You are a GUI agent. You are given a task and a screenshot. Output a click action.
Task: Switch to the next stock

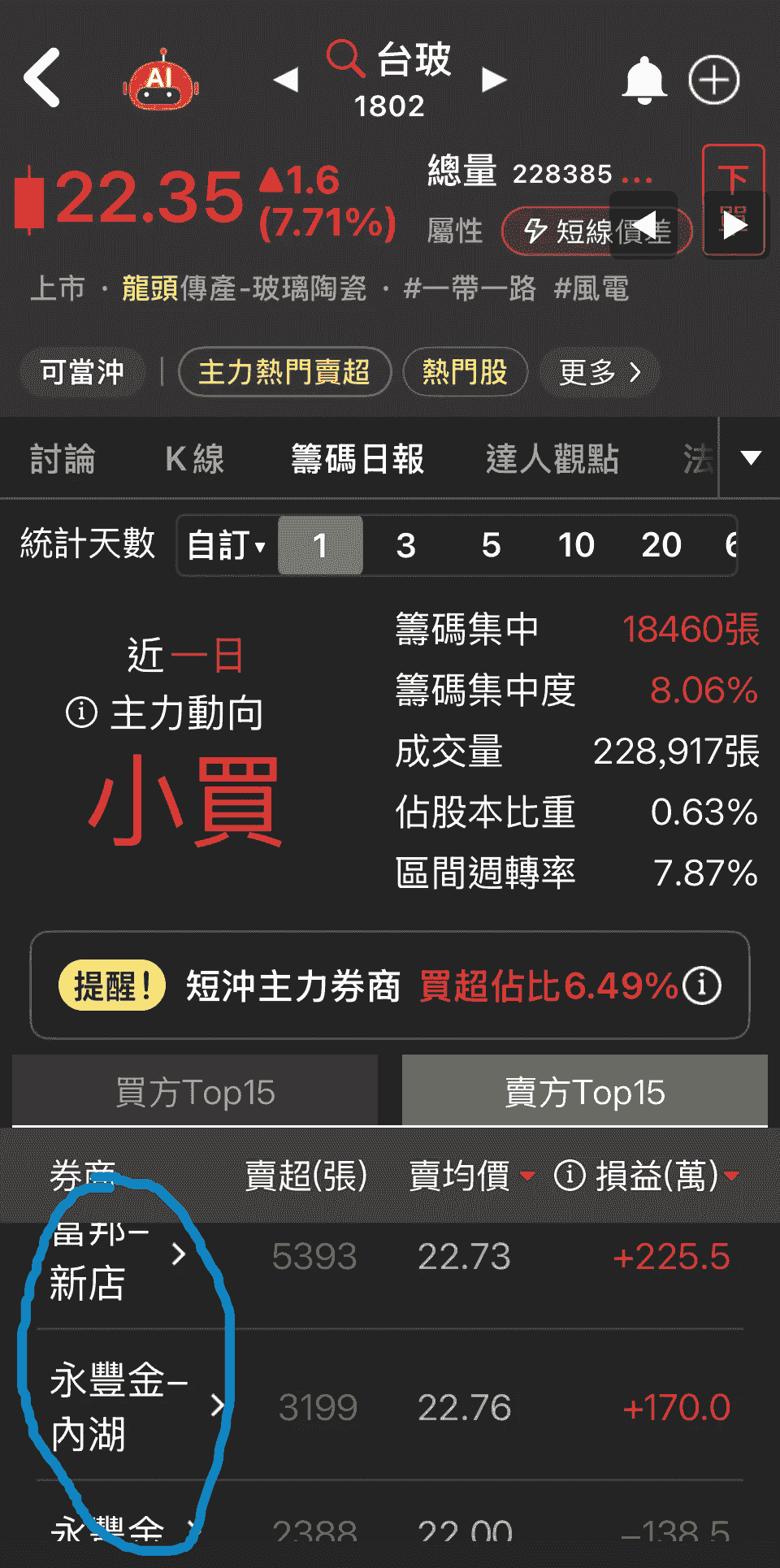point(493,80)
